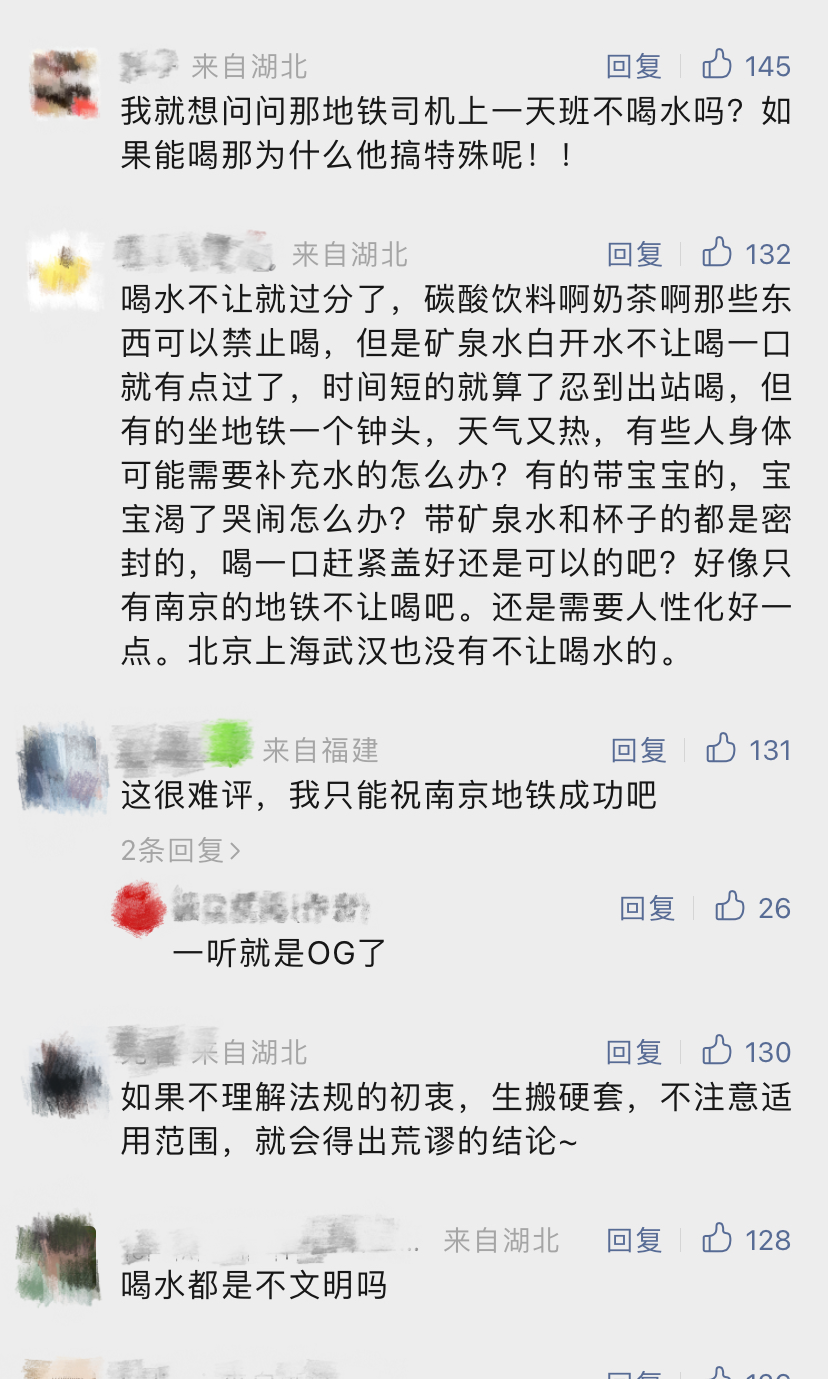The image size is (828, 1379).
Task: Like the 一听就是OG了 reply with 26 likes
Action: (730, 908)
